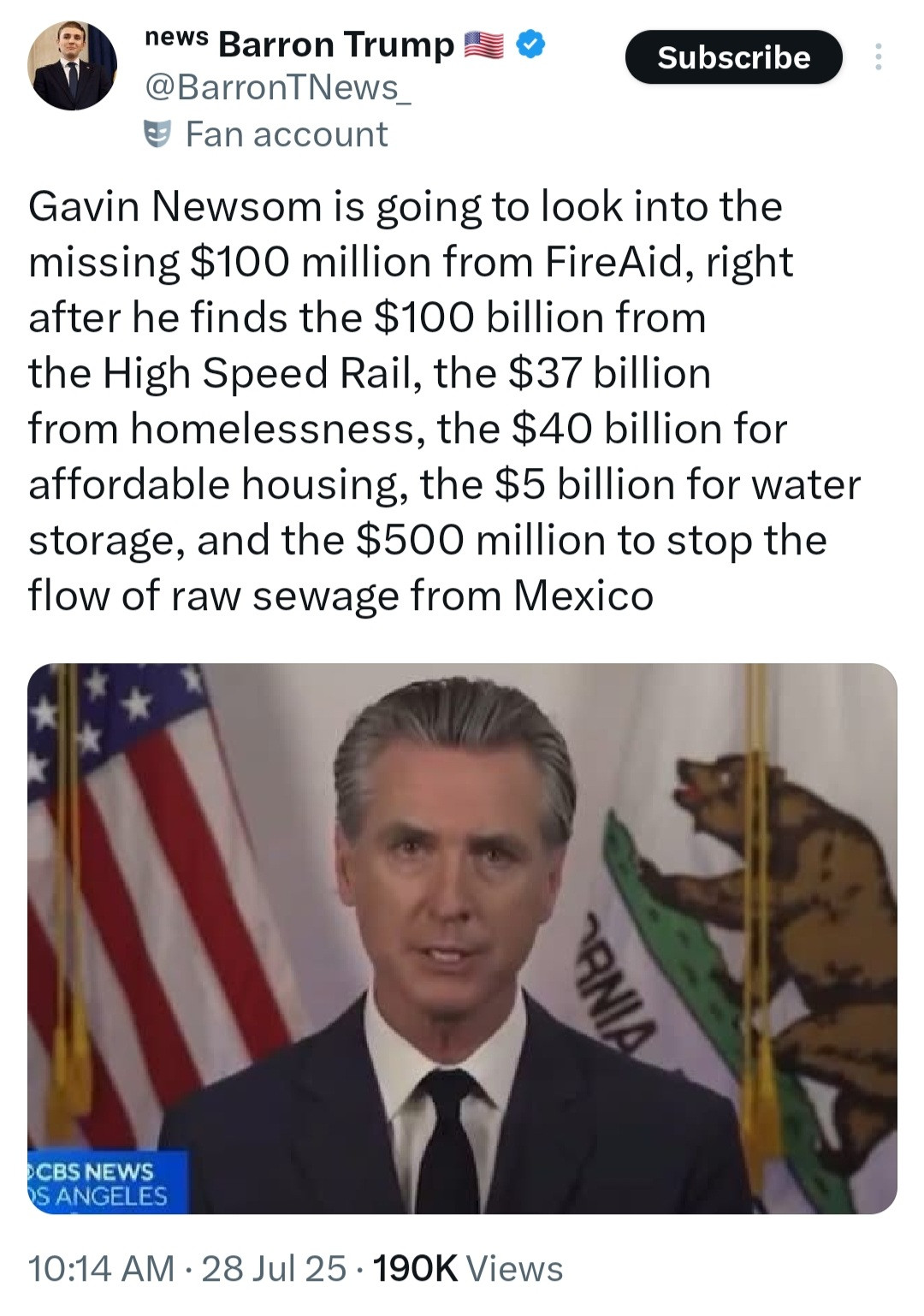Screen dimensions: 924x1316
Task: Open the @BarronTNews_ profile handle
Action: [x=278, y=87]
